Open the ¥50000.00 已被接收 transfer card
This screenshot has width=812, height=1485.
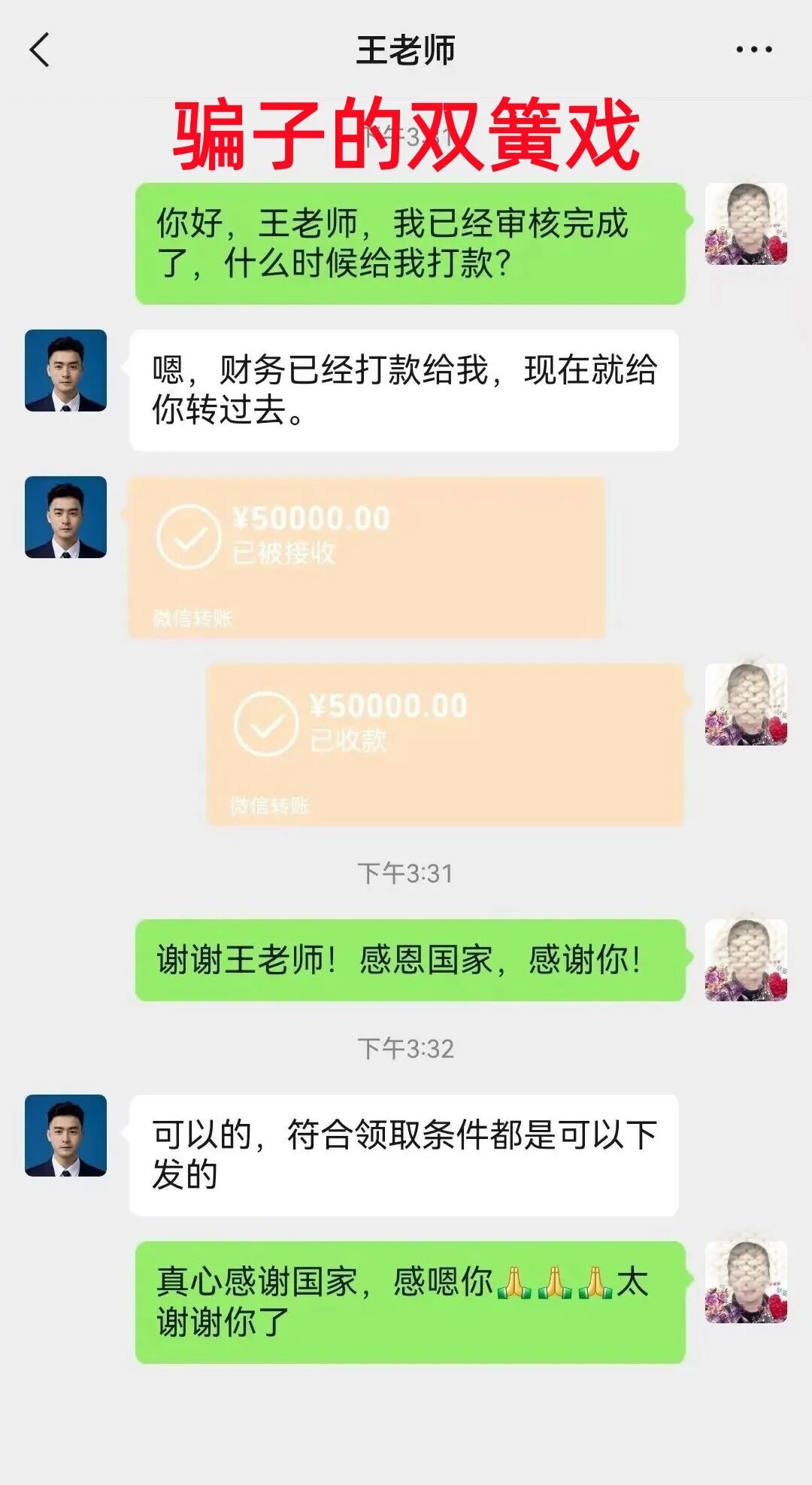368,557
